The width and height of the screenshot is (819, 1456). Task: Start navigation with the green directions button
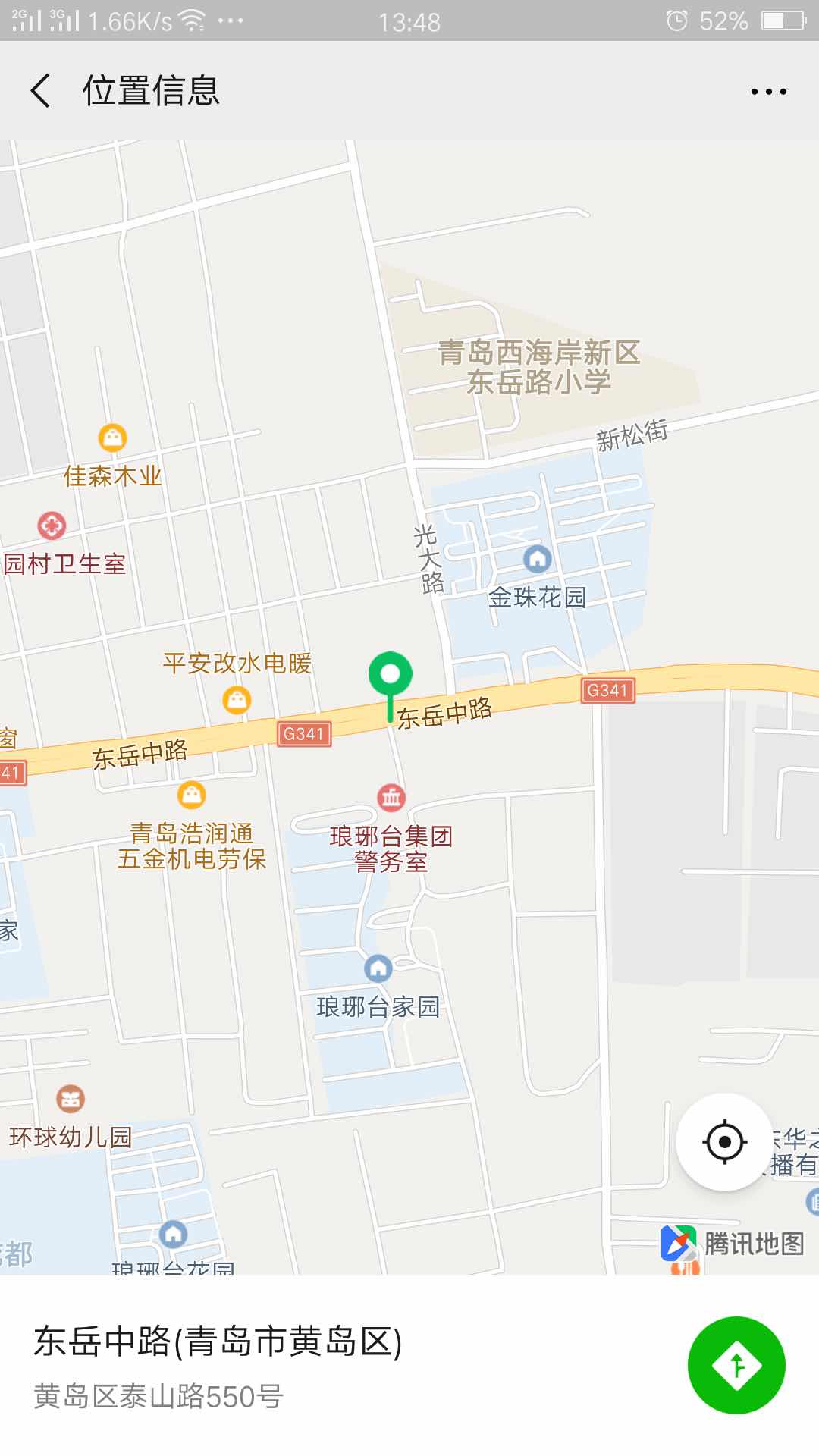pos(736,1365)
